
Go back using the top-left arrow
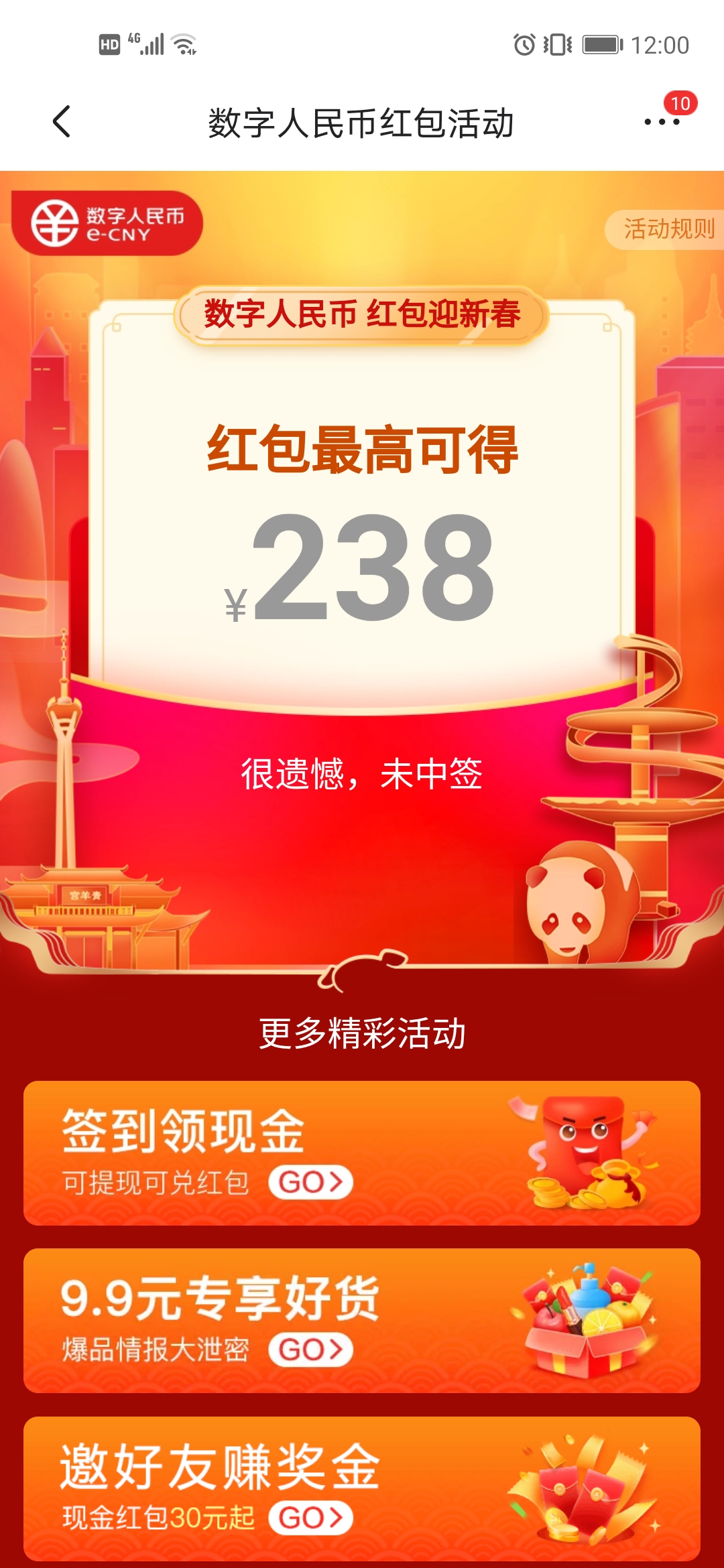(x=62, y=122)
